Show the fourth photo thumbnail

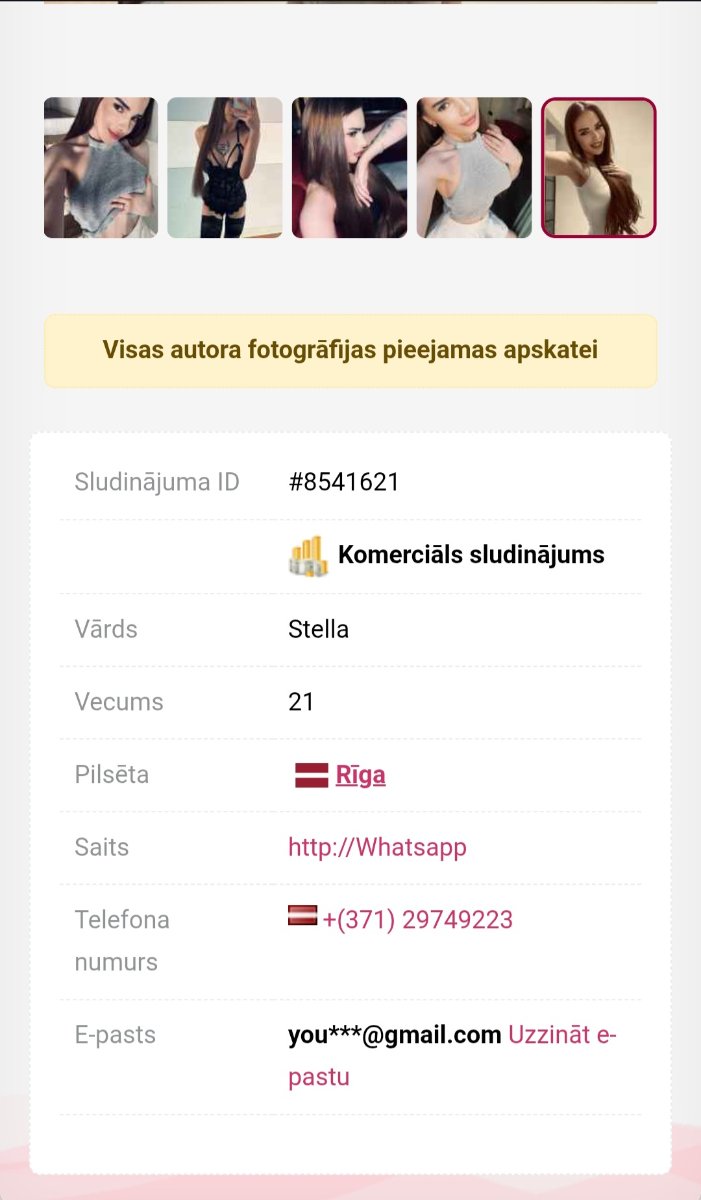click(x=474, y=167)
